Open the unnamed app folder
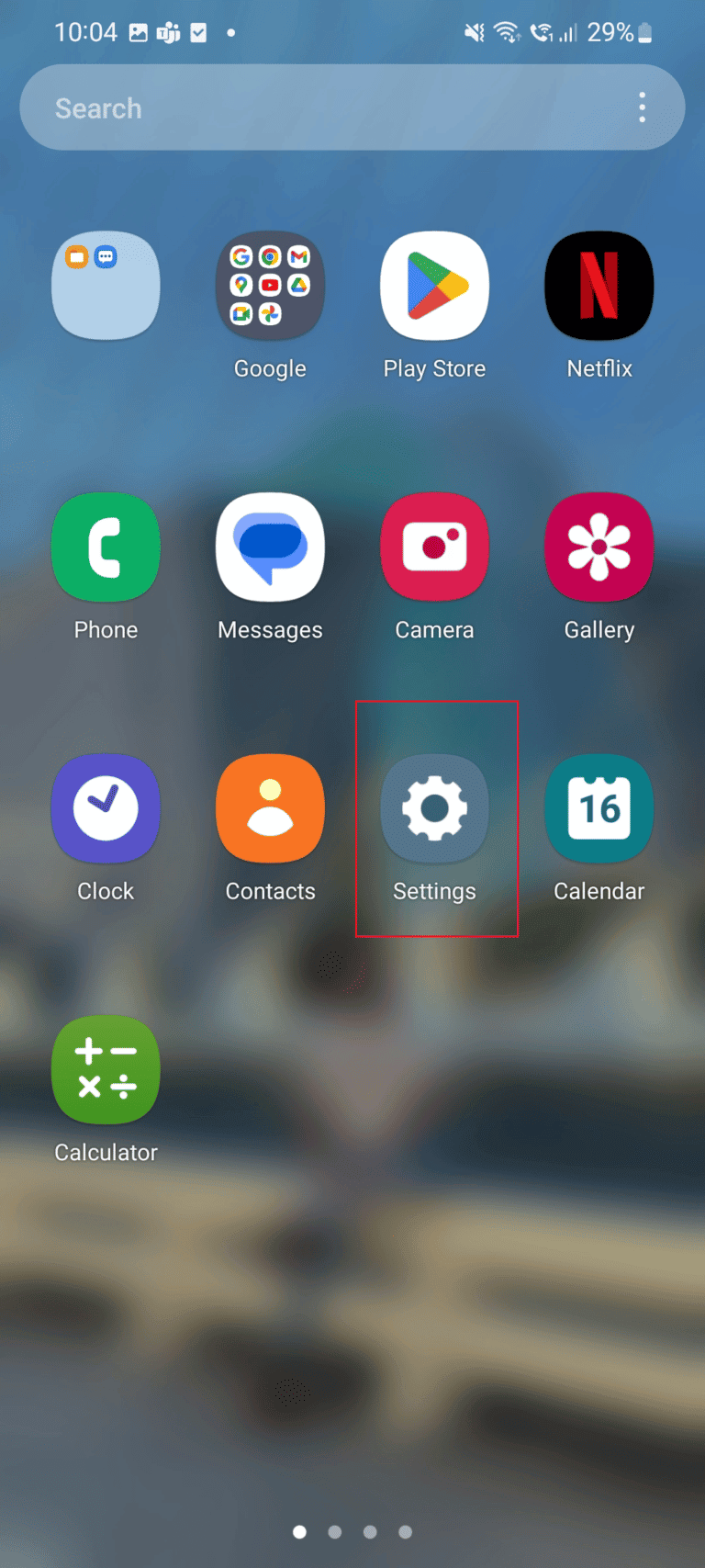Screen dimensions: 705x1568 pos(106,286)
